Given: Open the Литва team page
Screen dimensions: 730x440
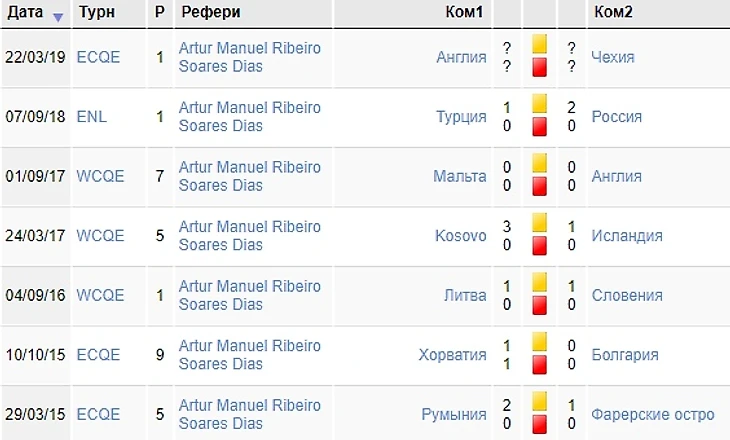Looking at the screenshot, I should coord(464,295).
